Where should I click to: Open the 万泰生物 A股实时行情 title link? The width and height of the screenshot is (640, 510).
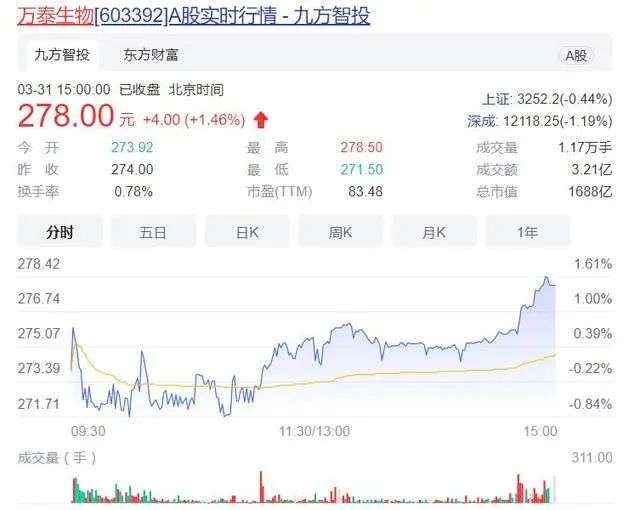[x=193, y=16]
